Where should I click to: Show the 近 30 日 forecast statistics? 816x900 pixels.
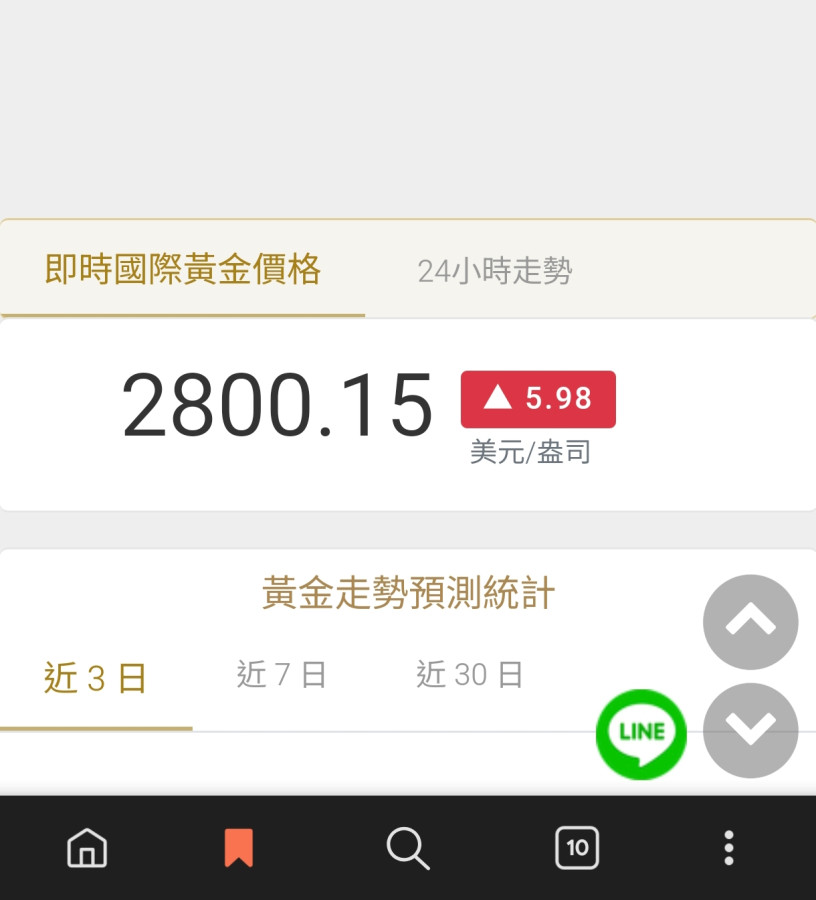(469, 675)
